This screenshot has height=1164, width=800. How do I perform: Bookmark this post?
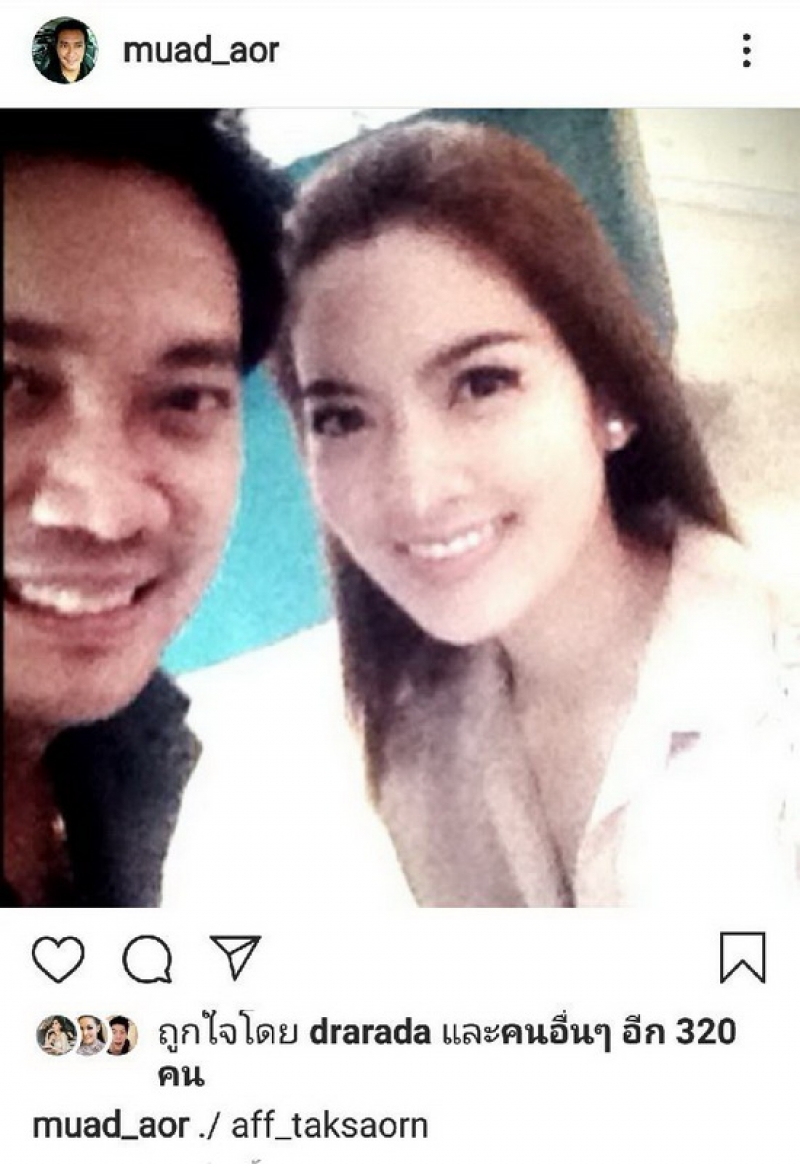point(742,958)
